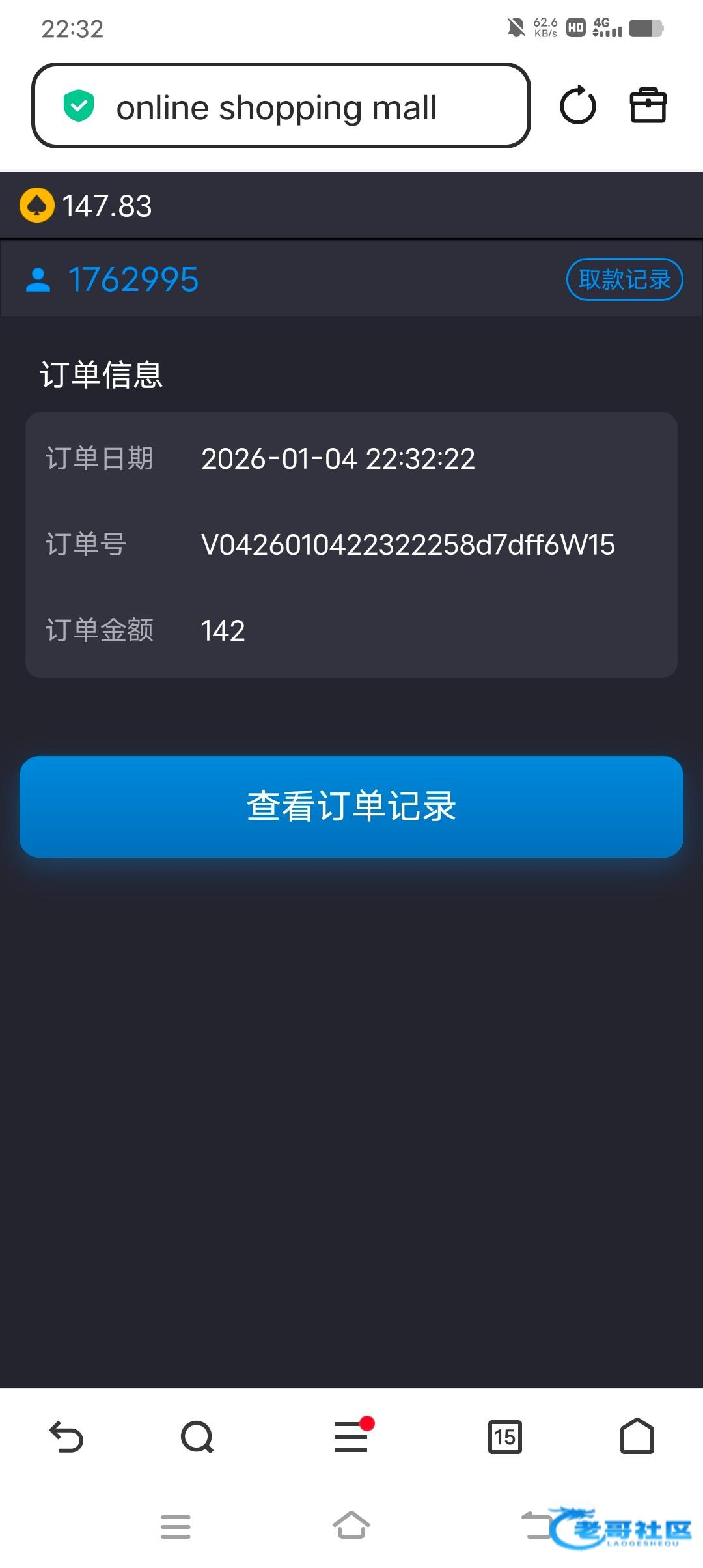Tap the system home button

(351, 1525)
